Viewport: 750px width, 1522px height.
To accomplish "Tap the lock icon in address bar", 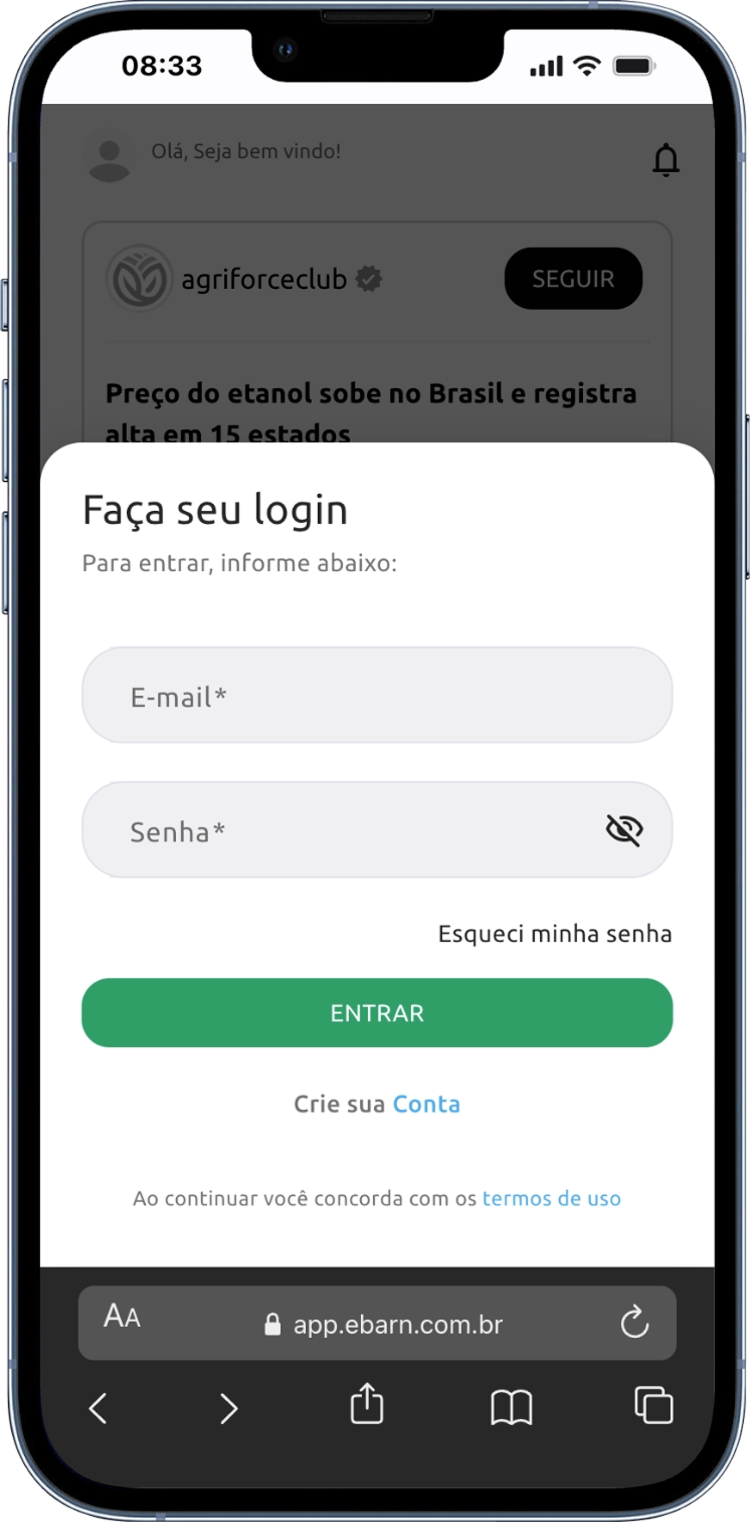I will pos(271,1324).
